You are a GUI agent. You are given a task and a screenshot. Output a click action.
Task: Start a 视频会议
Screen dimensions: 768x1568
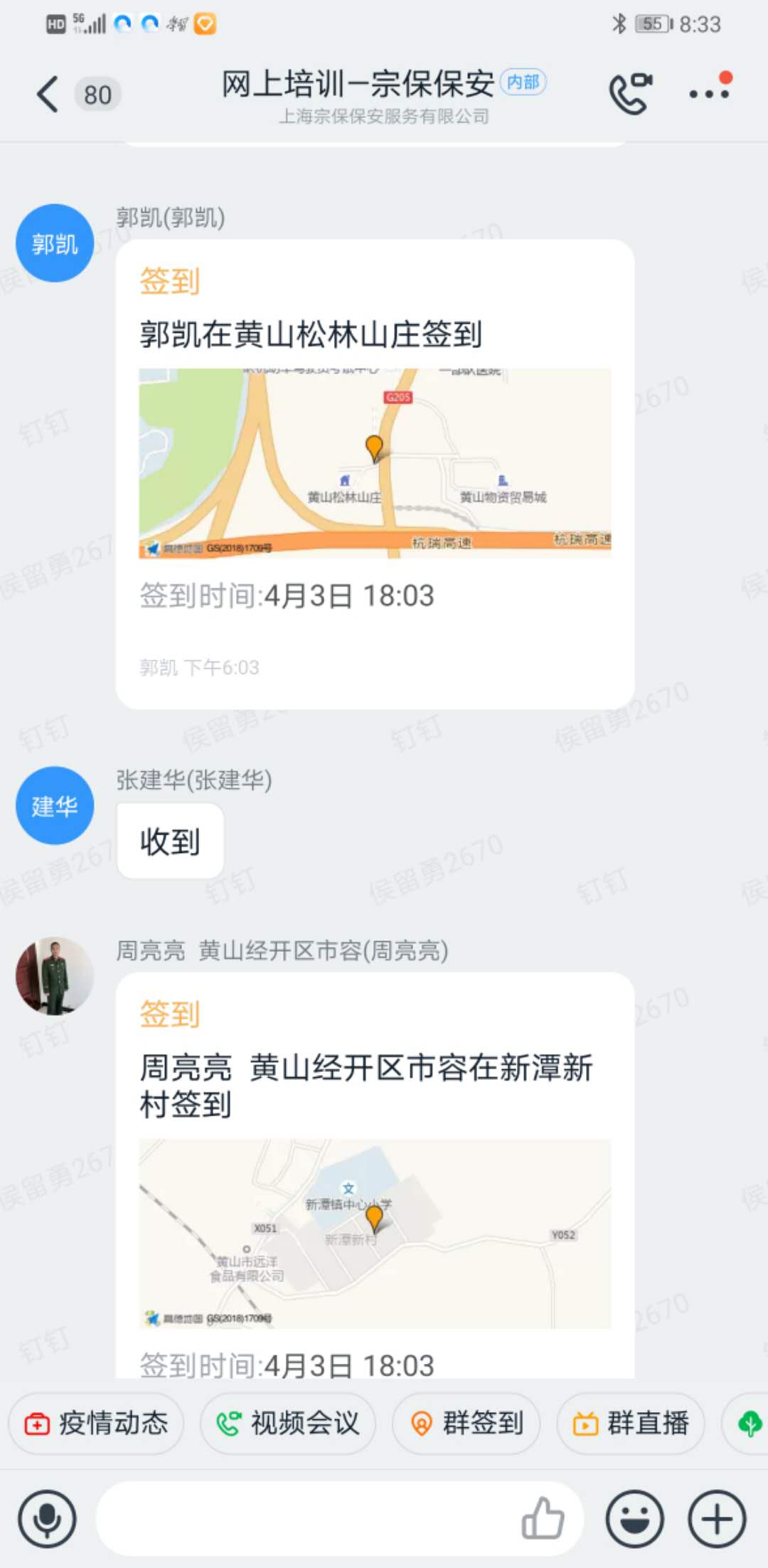pos(288,1424)
